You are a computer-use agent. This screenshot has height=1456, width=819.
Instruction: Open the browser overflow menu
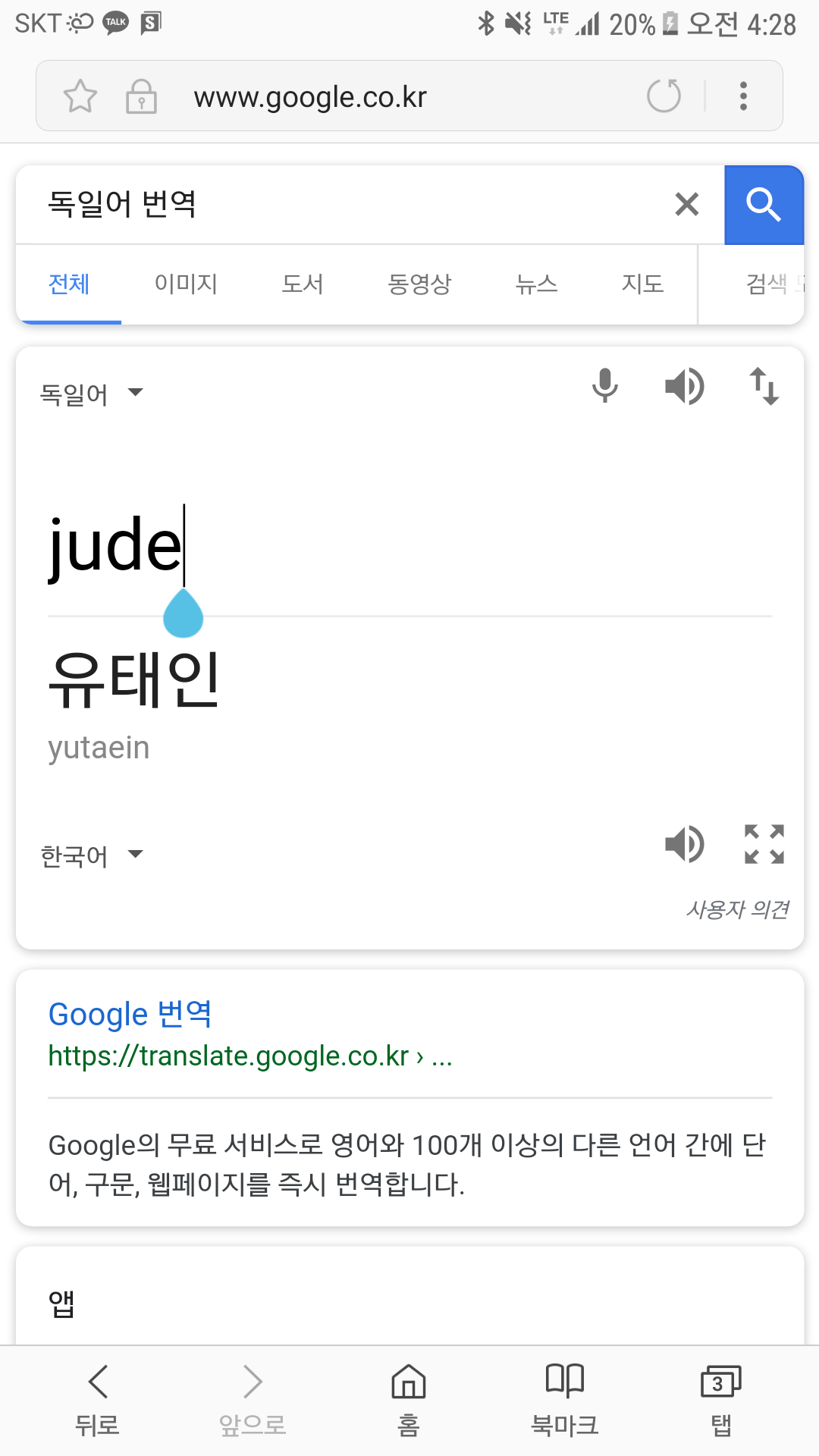coord(743,96)
